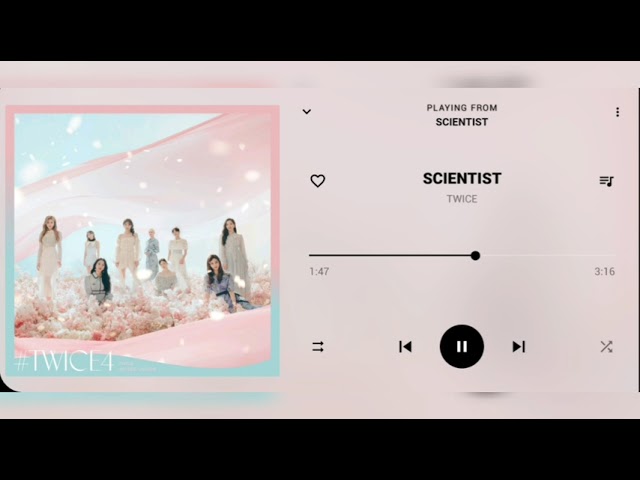Image resolution: width=640 pixels, height=480 pixels.
Task: Collapse the player with the down chevron
Action: point(307,112)
